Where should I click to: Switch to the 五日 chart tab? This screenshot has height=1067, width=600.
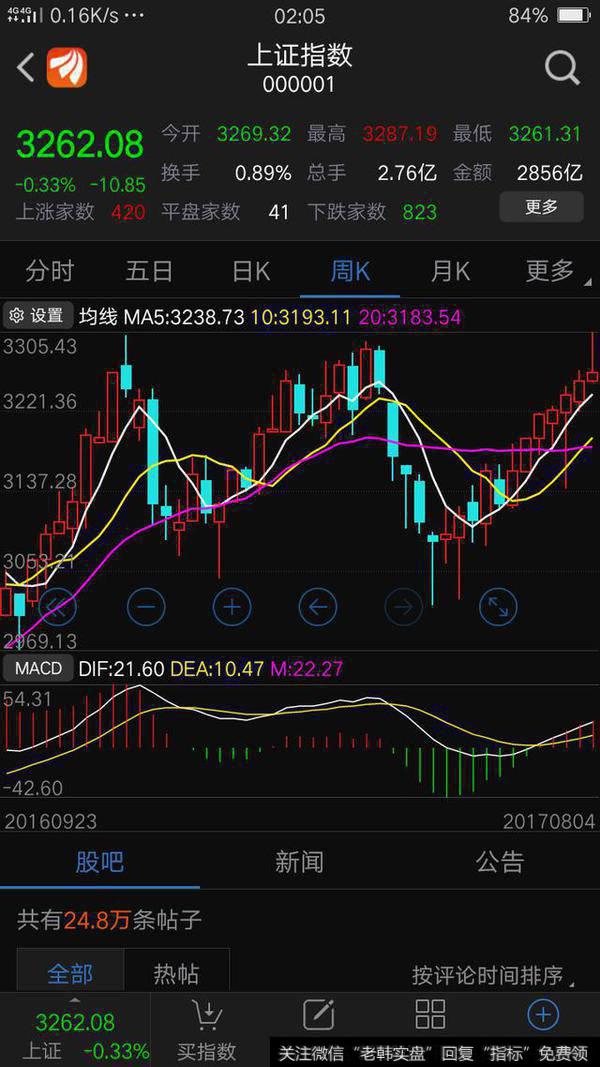click(x=150, y=270)
